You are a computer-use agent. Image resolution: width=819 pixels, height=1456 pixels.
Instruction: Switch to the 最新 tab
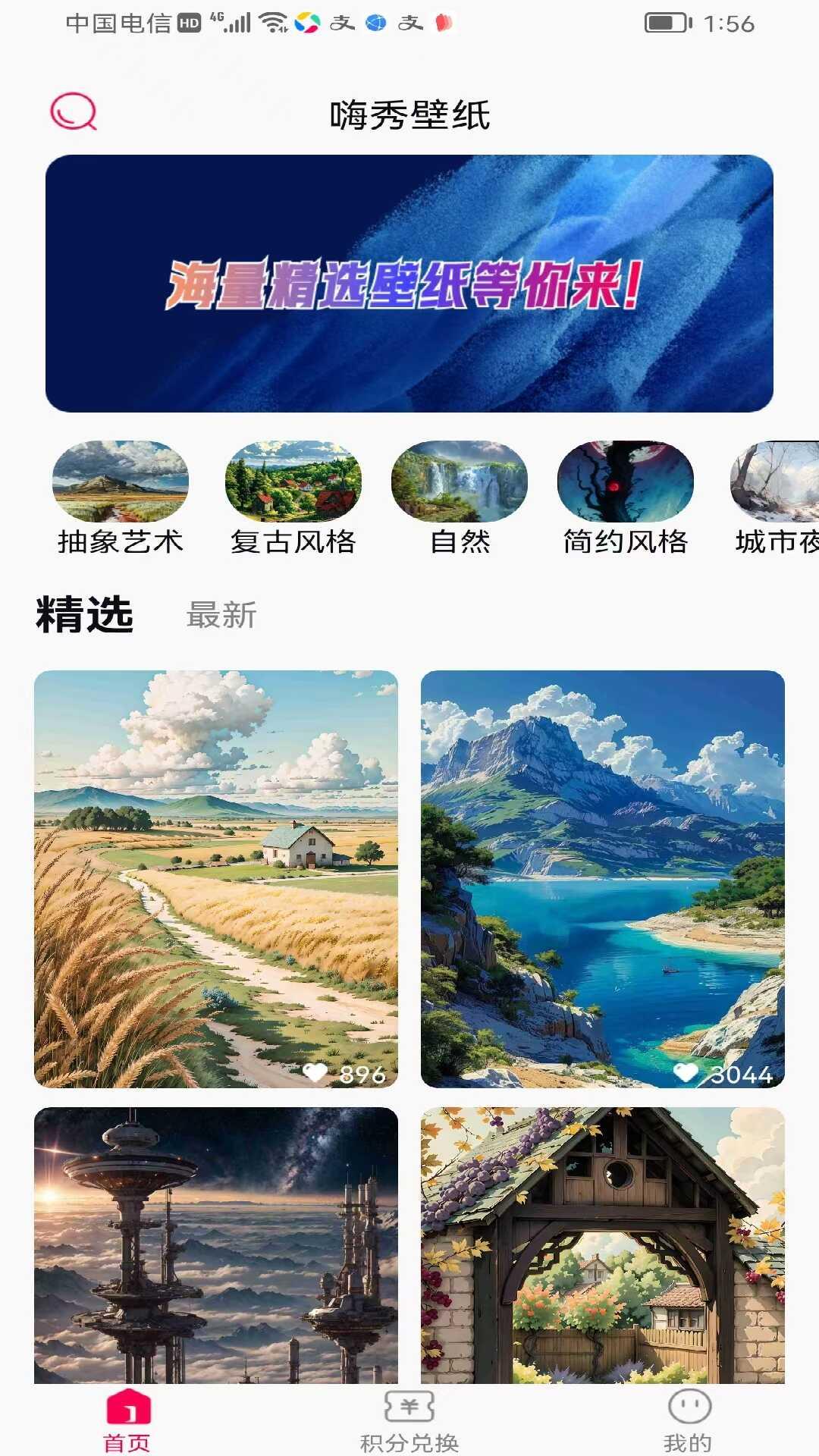pyautogui.click(x=221, y=615)
